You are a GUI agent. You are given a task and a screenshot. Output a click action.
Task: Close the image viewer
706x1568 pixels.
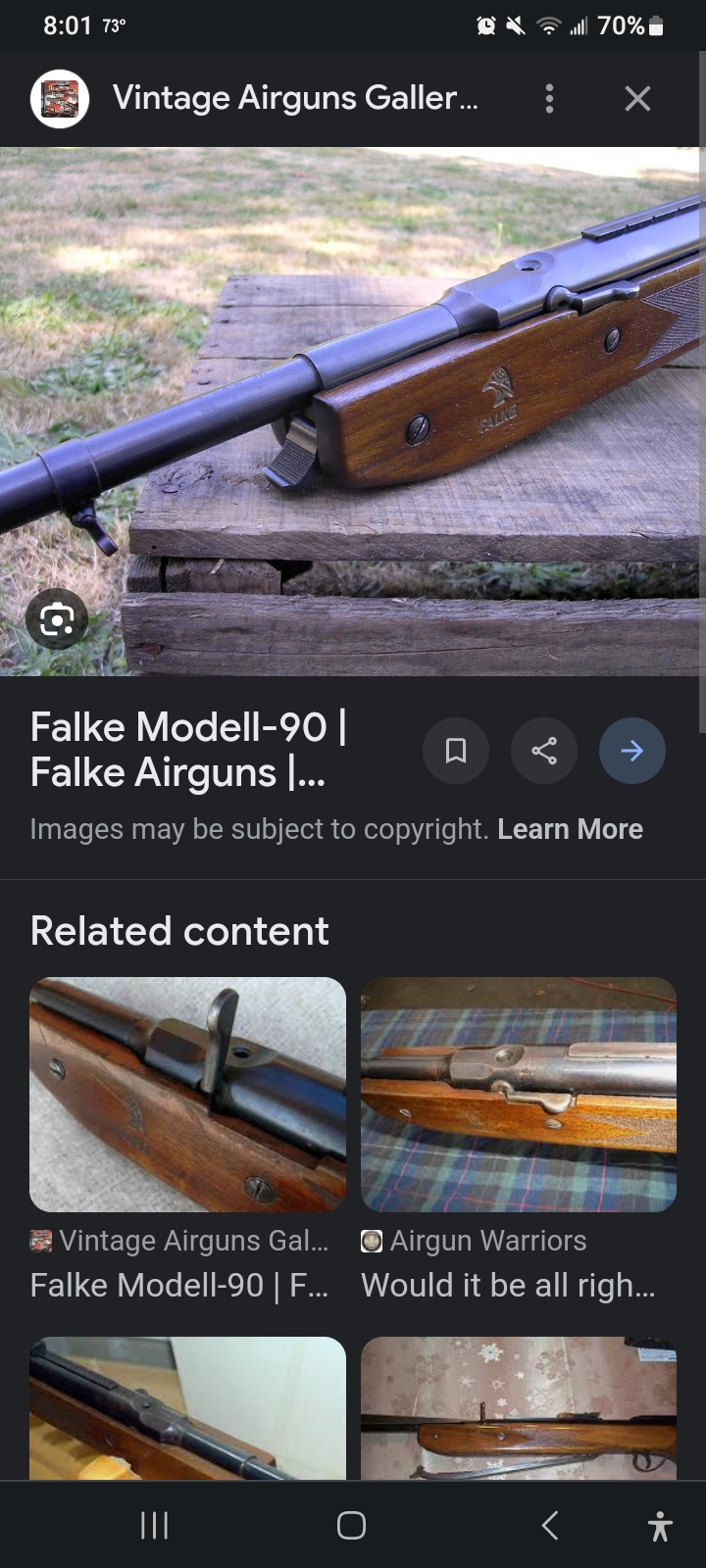(x=637, y=98)
